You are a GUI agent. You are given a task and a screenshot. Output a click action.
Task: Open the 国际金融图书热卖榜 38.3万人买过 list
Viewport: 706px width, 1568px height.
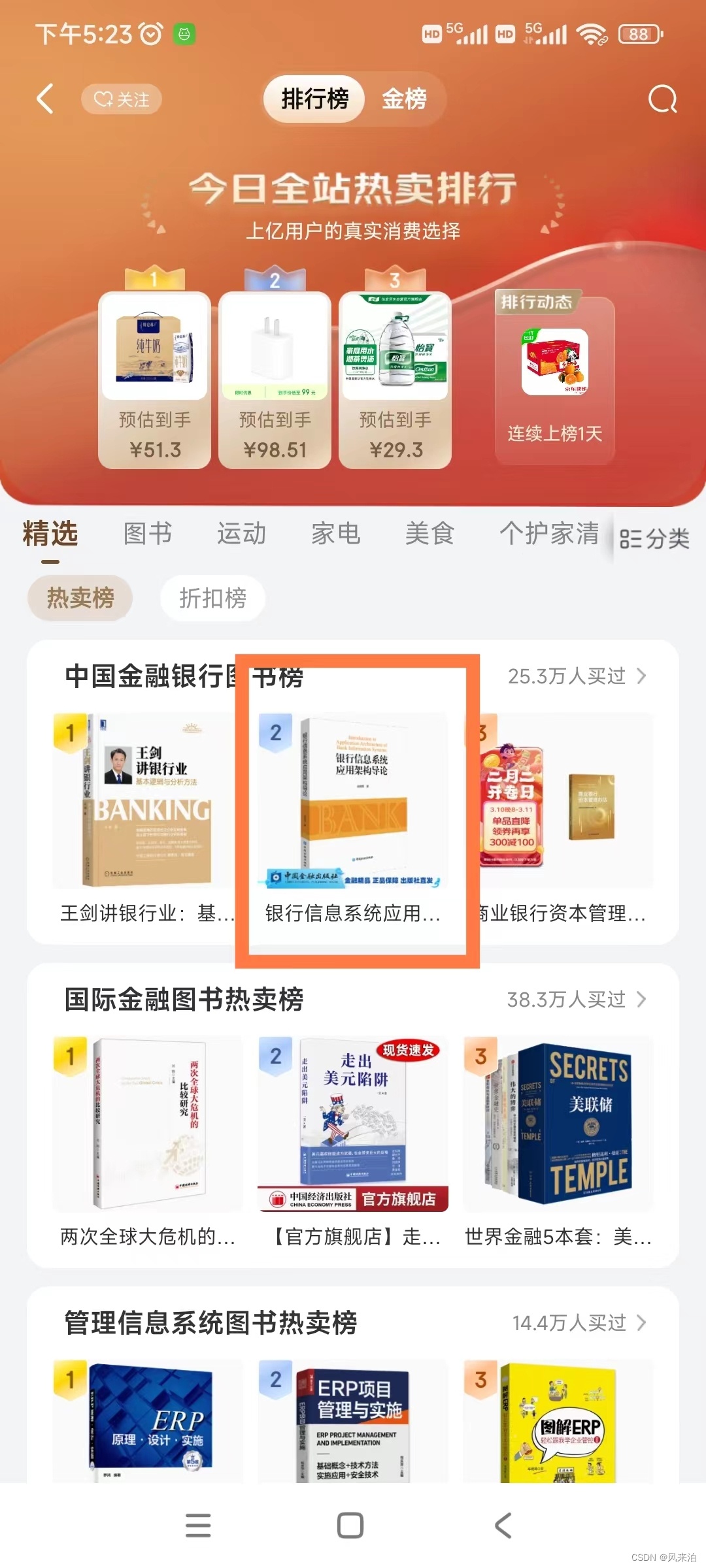577,1000
